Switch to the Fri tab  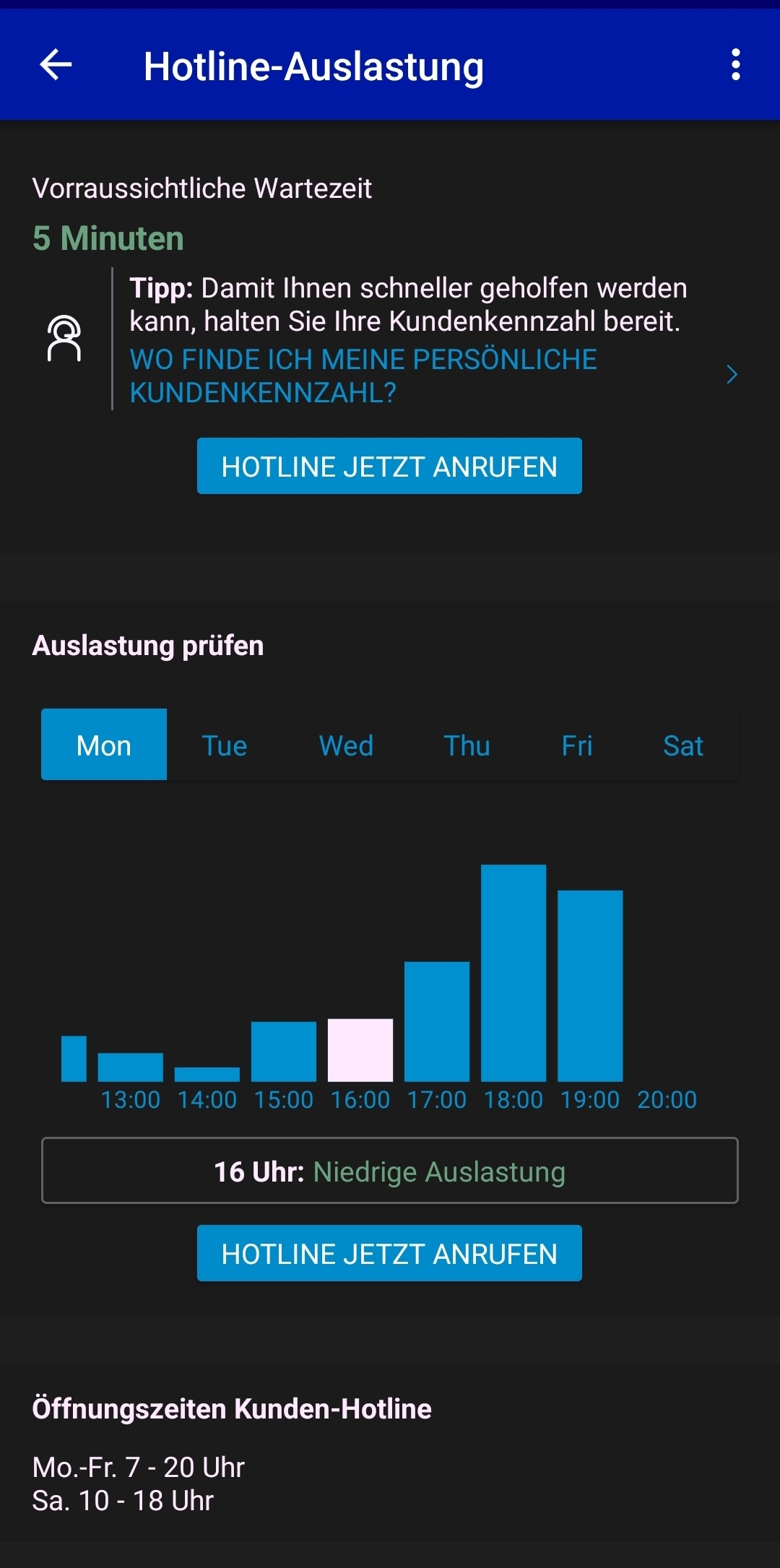coord(577,745)
